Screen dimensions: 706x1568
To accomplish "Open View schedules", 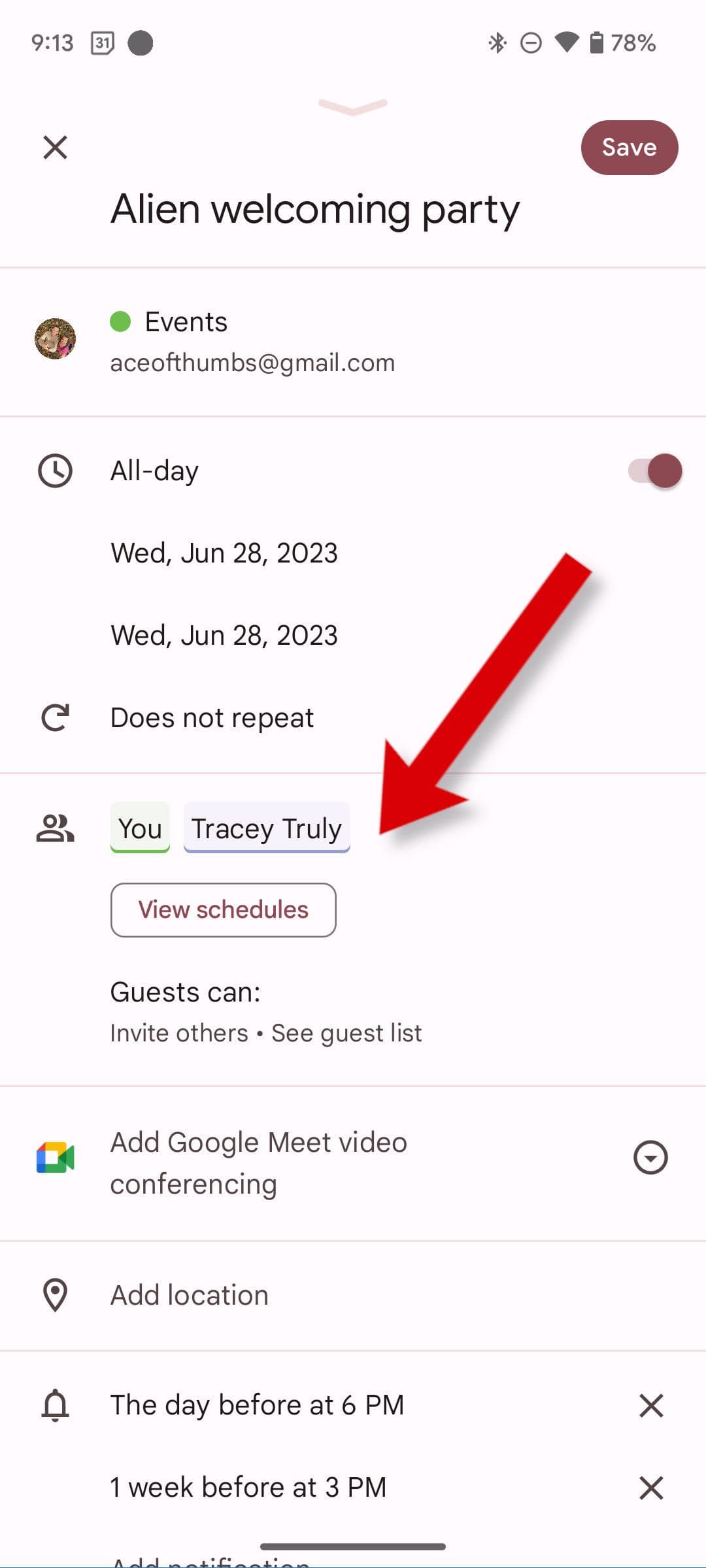I will pyautogui.click(x=224, y=910).
